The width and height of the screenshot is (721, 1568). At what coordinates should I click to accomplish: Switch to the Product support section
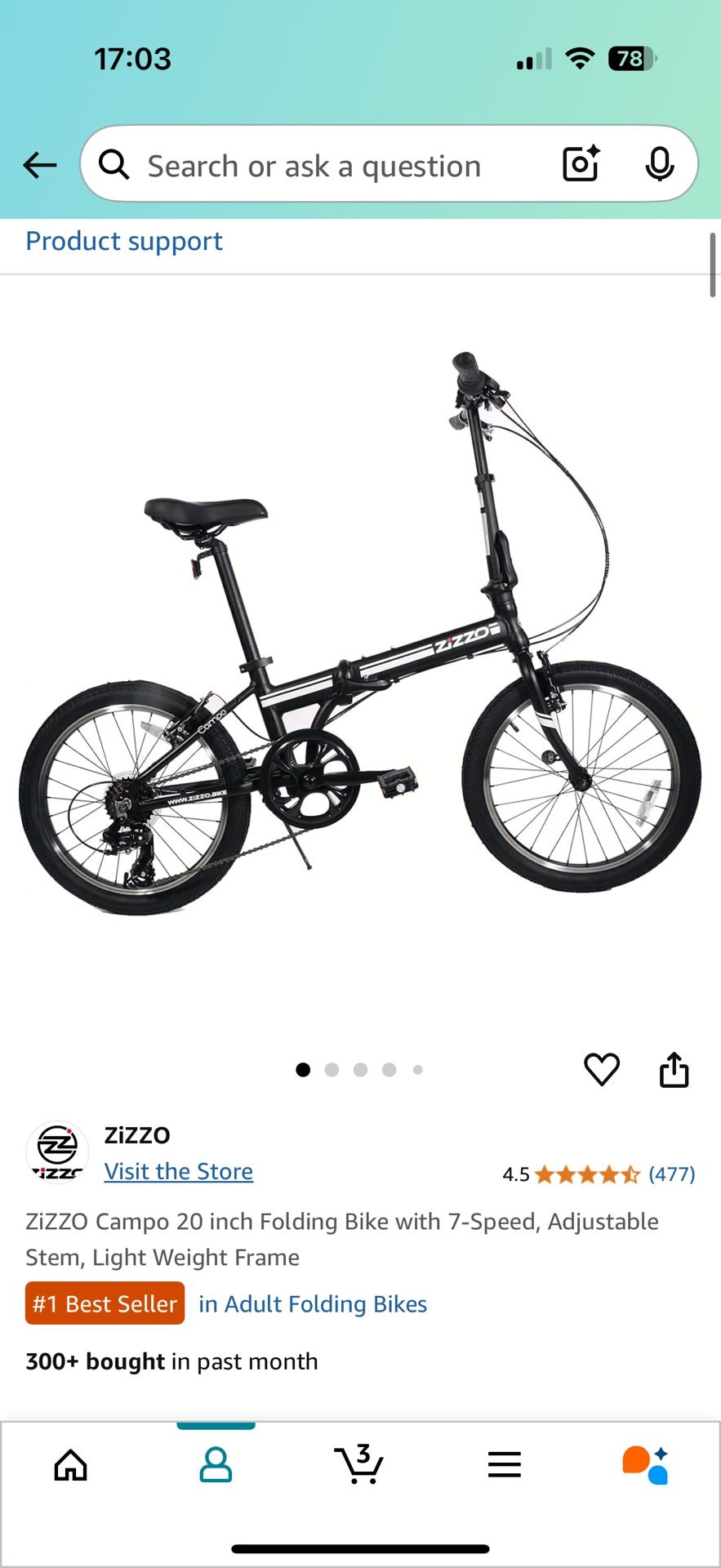pos(124,240)
